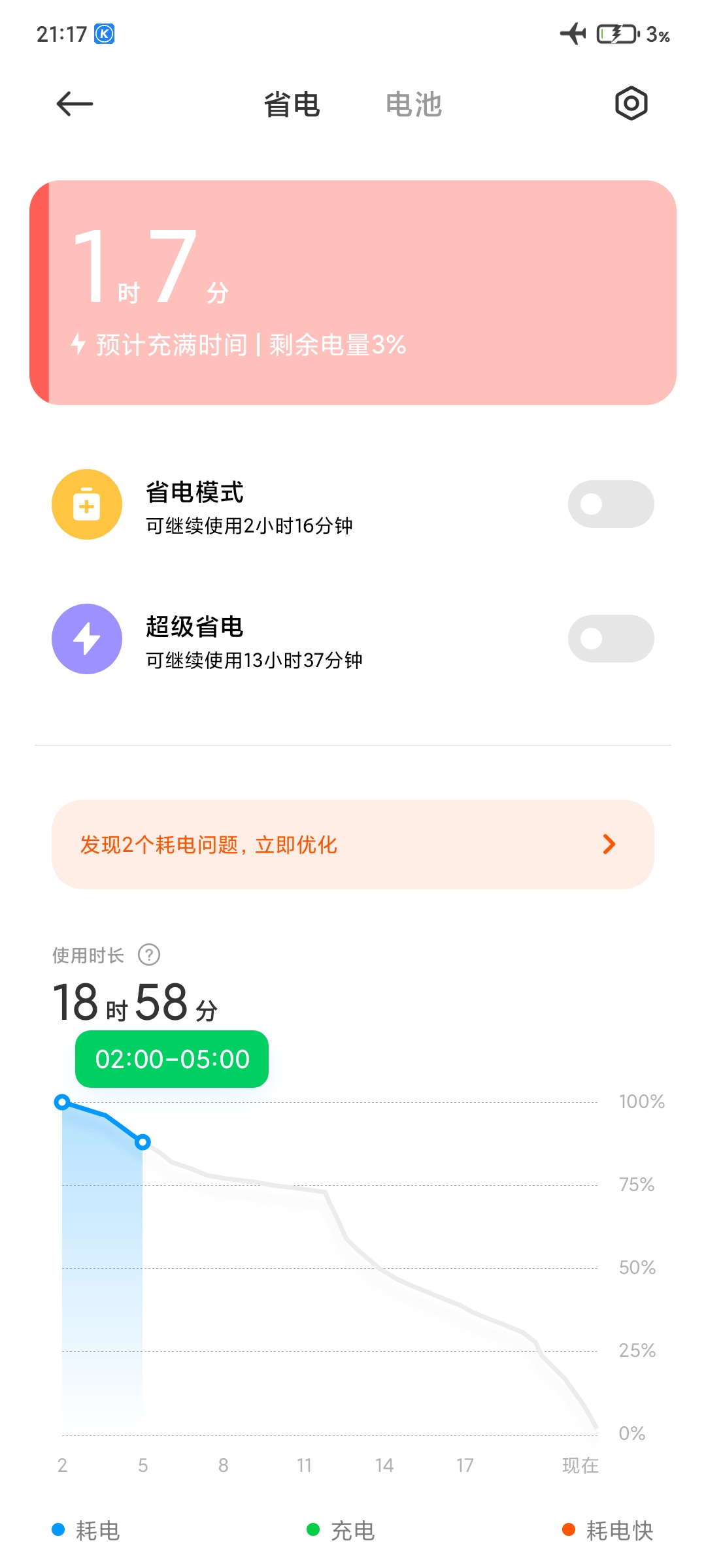Switch to the 电池 tab
The image size is (706, 1568).
tap(414, 105)
